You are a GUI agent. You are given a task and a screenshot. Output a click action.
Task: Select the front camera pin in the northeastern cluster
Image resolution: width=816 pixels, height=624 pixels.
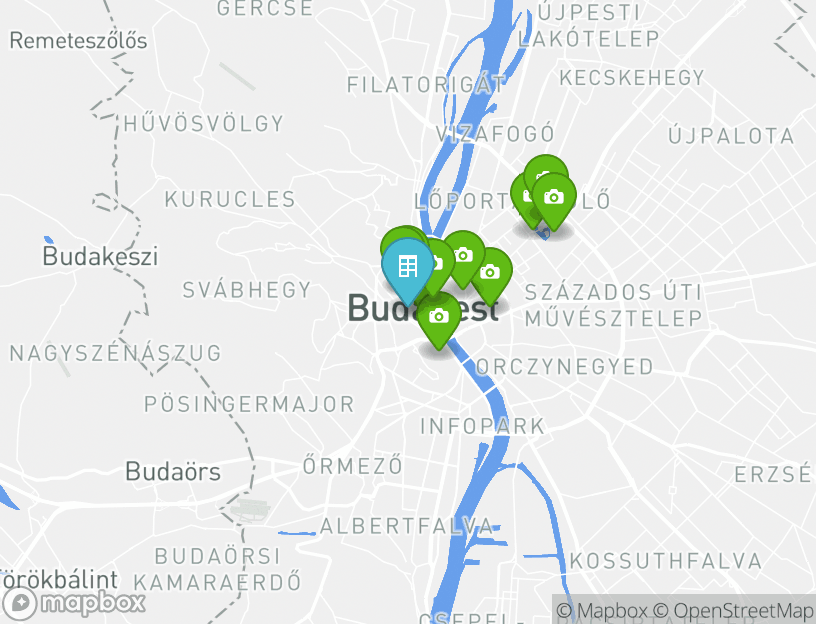(x=553, y=198)
